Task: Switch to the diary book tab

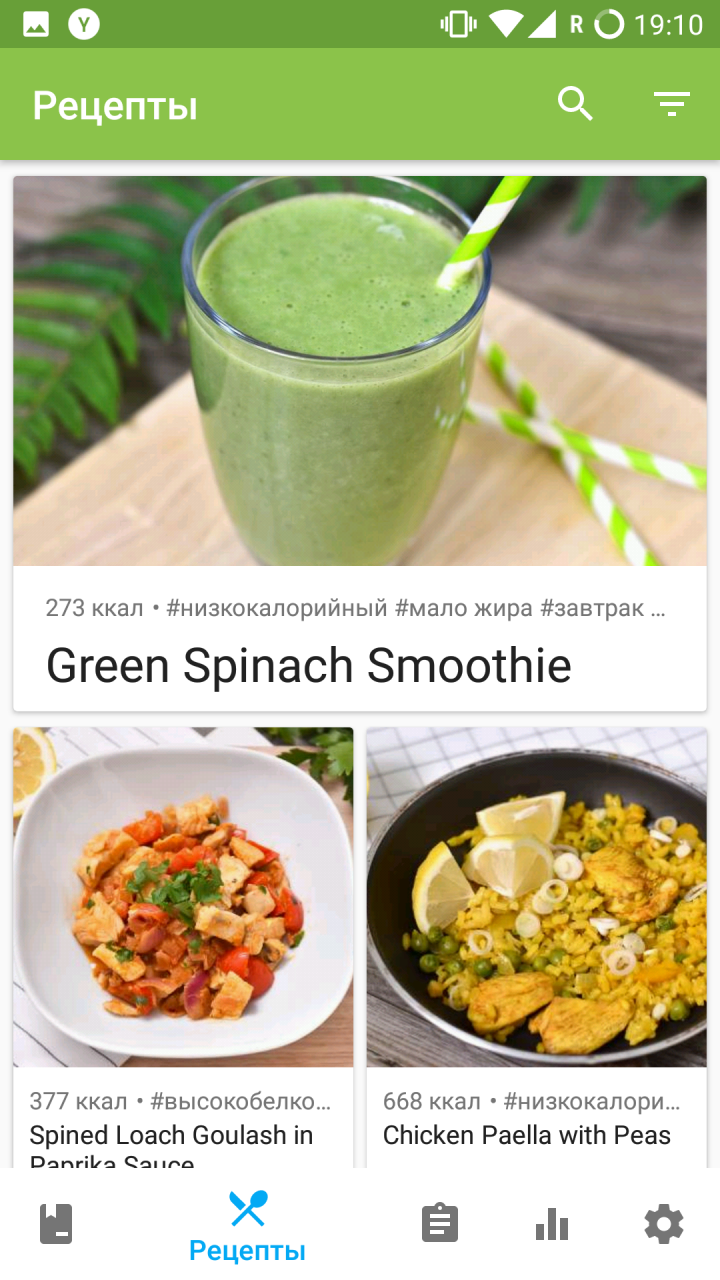Action: (x=56, y=1223)
